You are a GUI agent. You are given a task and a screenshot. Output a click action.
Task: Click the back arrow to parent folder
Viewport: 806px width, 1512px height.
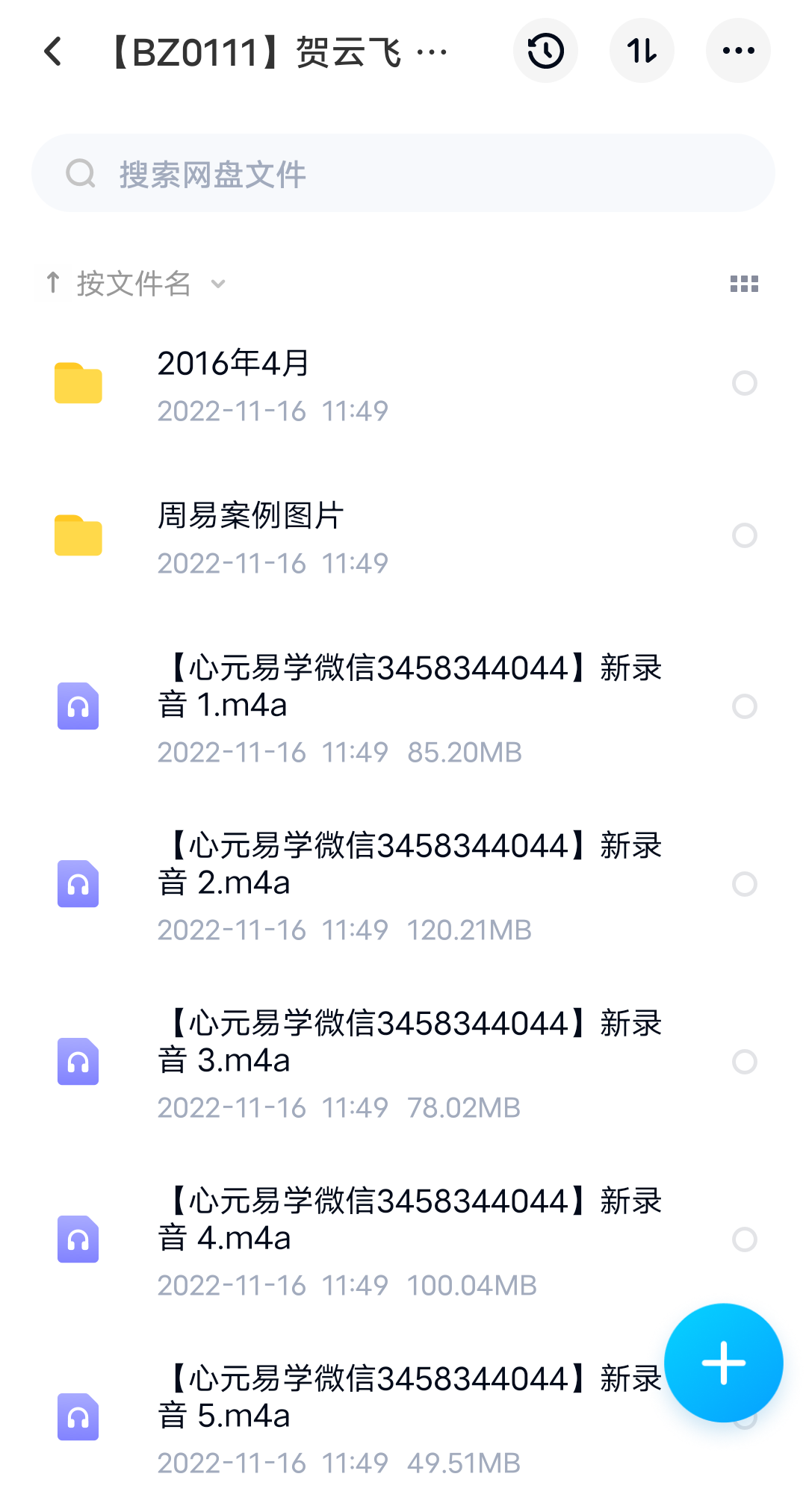coord(52,51)
